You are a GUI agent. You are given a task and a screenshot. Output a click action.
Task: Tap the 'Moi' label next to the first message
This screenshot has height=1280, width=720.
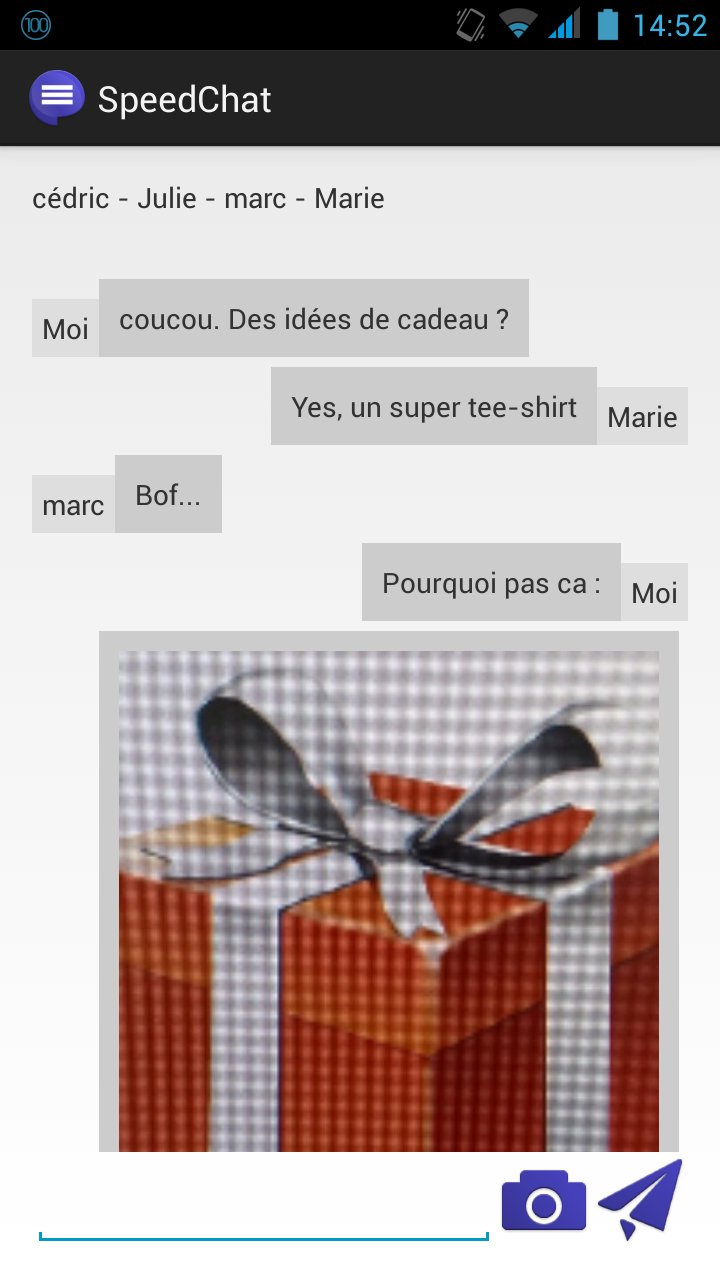64,327
